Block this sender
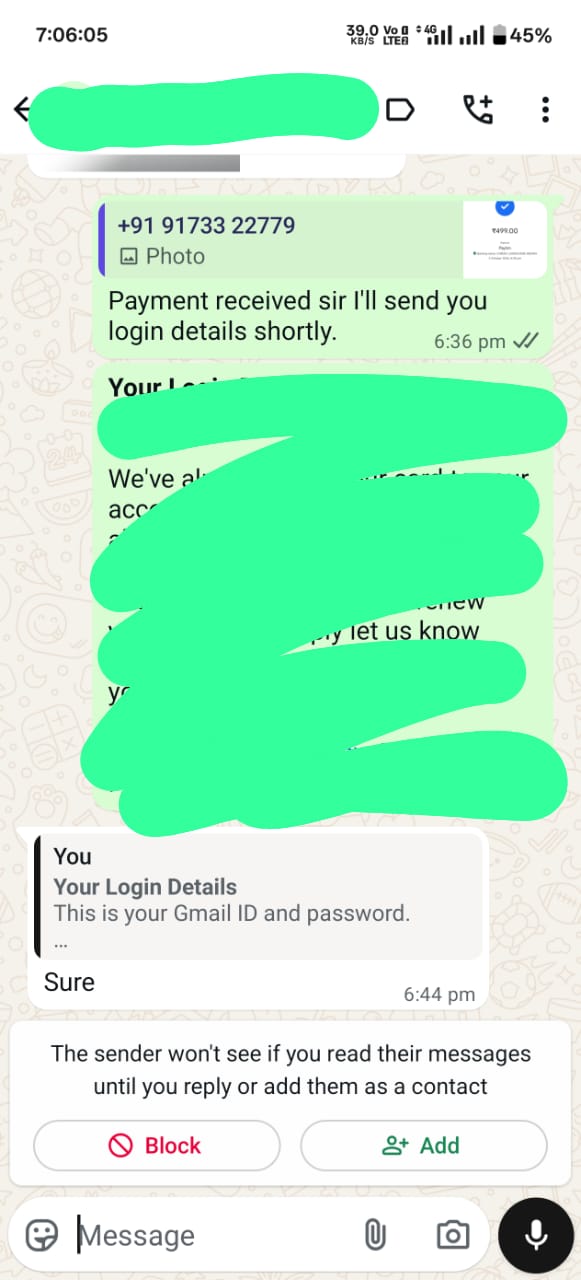 [157, 1145]
